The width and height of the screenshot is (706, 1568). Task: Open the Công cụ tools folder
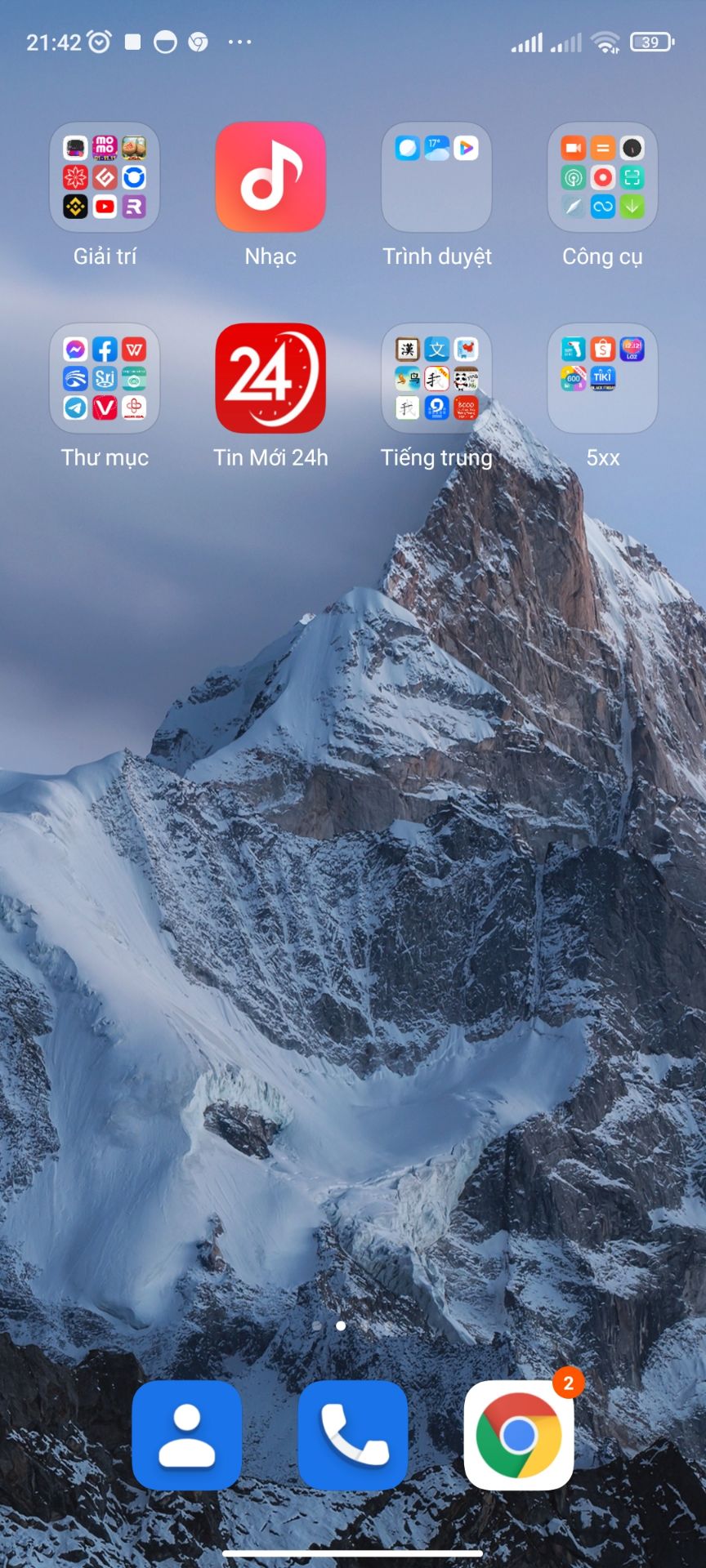coord(602,177)
